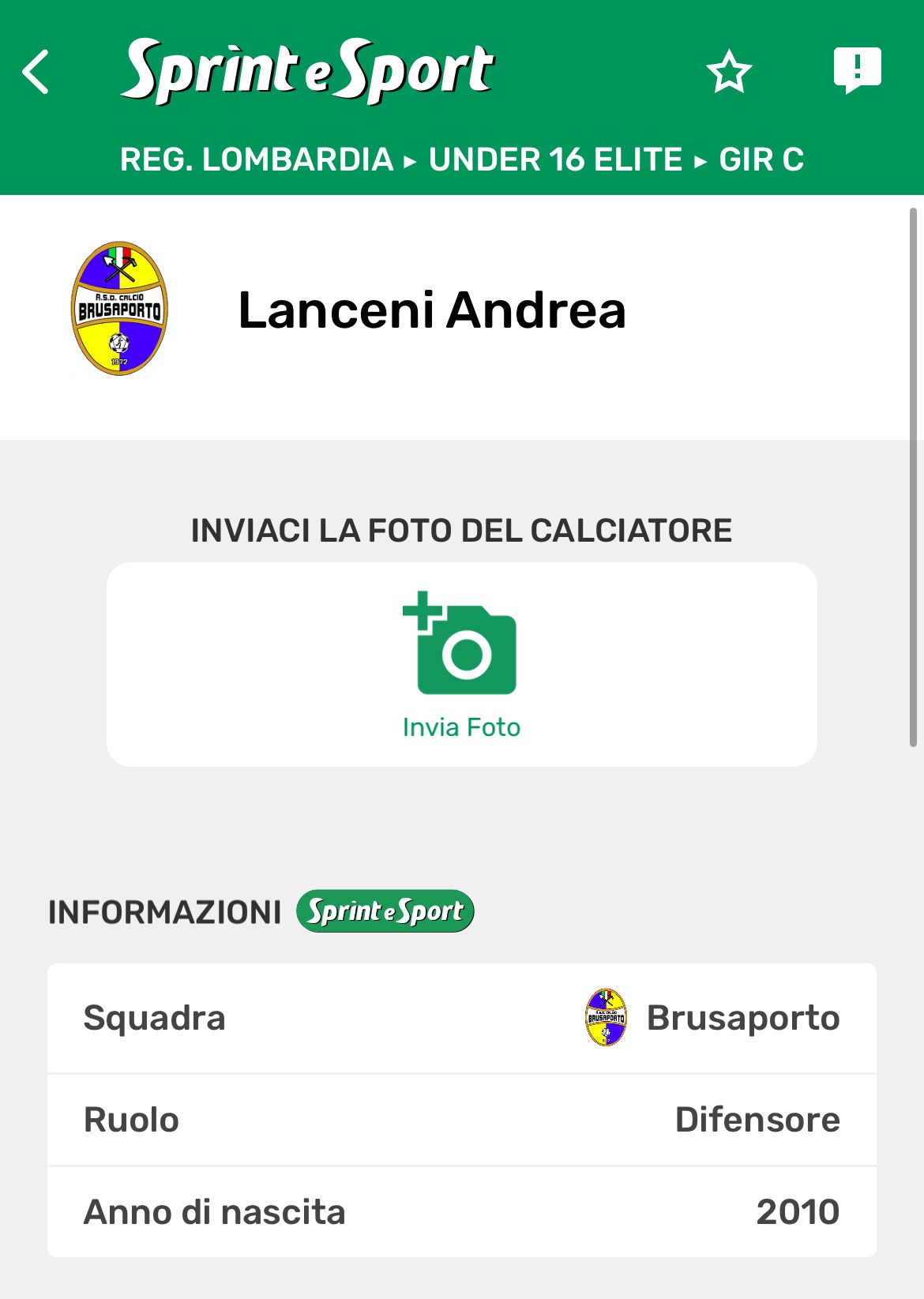Tap Invia Foto to send player photo
The width and height of the screenshot is (924, 1299).
(x=461, y=665)
